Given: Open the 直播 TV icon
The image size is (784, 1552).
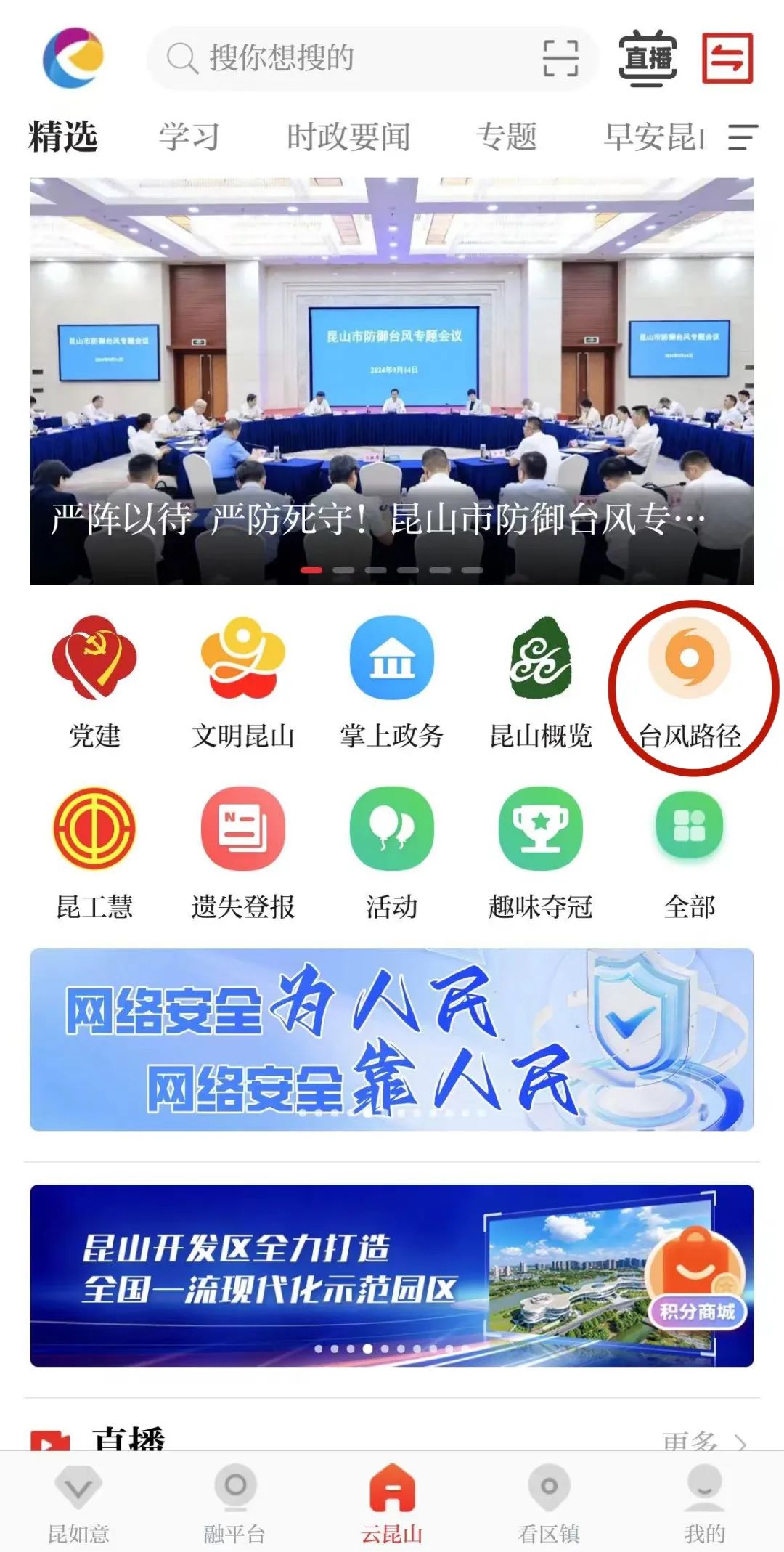Looking at the screenshot, I should click(x=648, y=58).
